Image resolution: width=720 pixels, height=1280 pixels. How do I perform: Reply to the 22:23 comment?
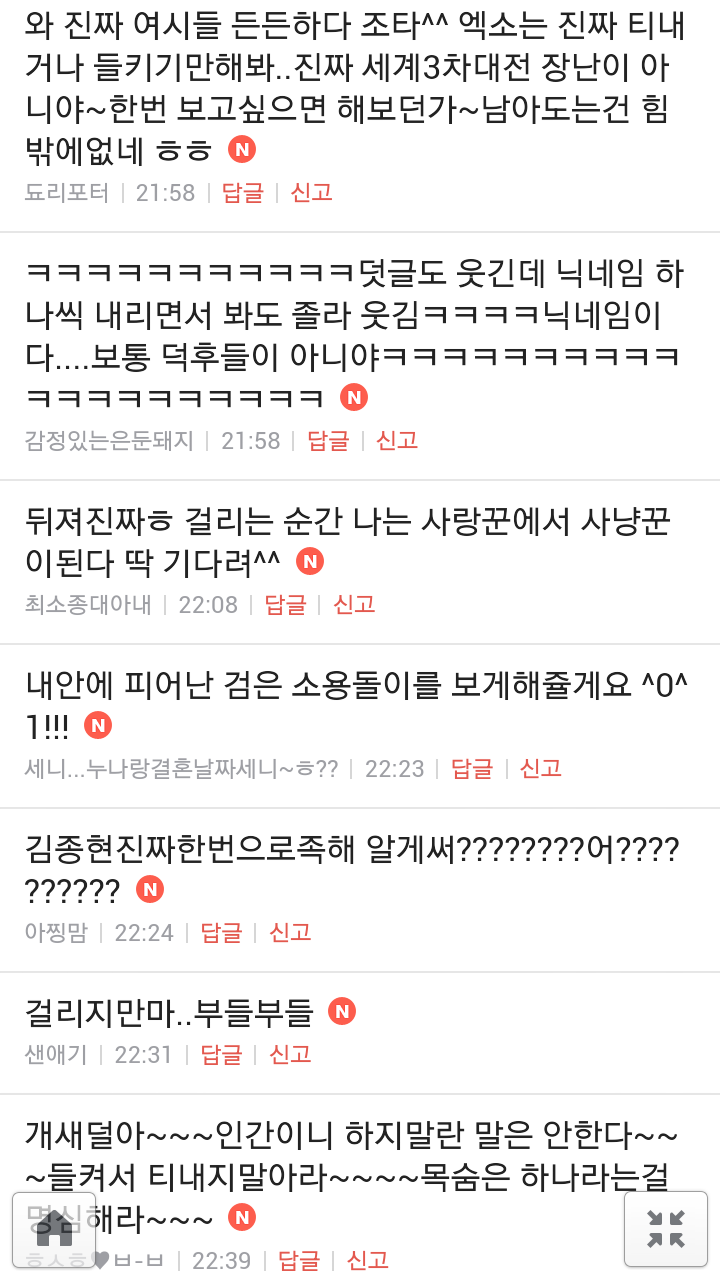(x=472, y=769)
